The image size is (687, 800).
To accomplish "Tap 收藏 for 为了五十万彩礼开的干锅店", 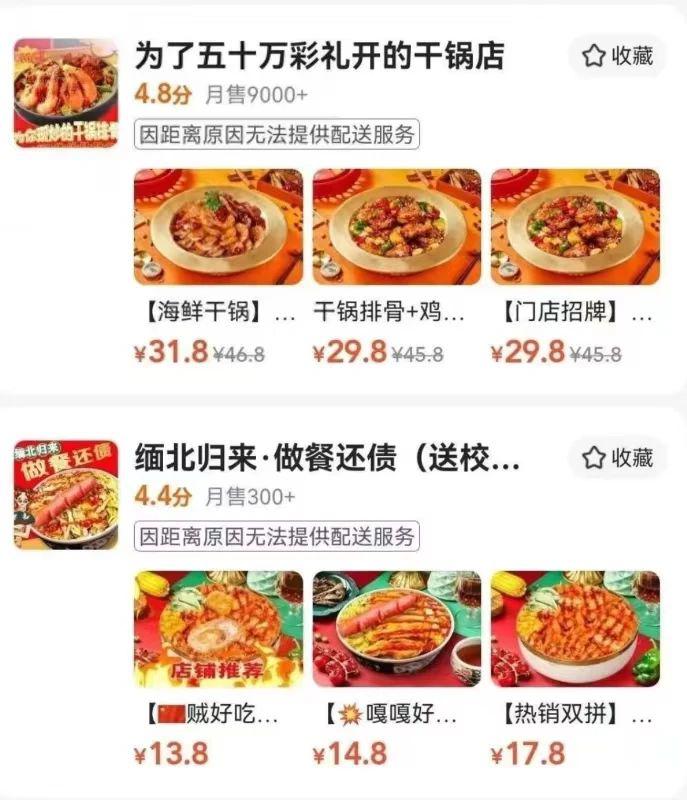I will click(617, 56).
